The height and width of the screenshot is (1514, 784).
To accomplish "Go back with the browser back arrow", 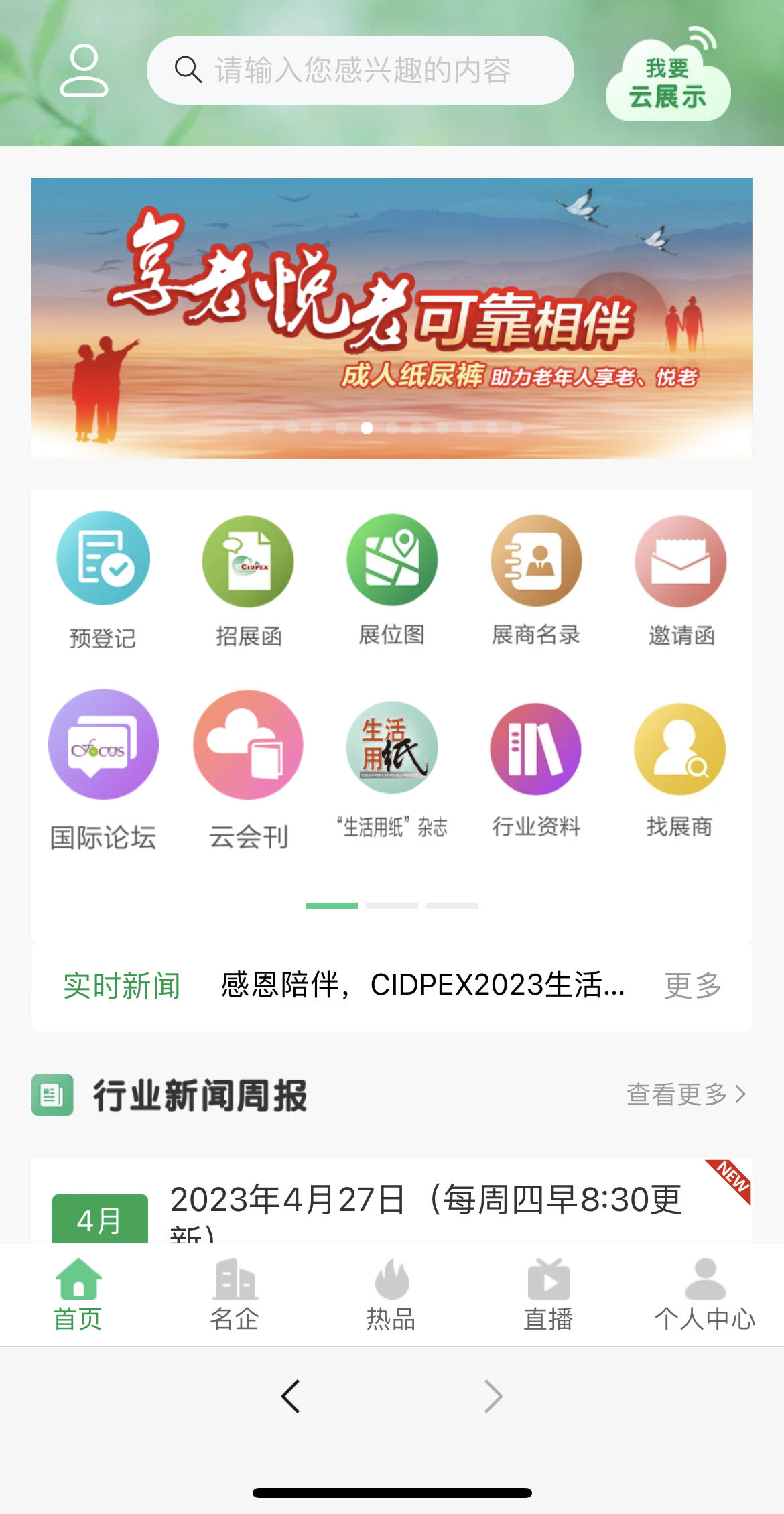I will tap(291, 1397).
